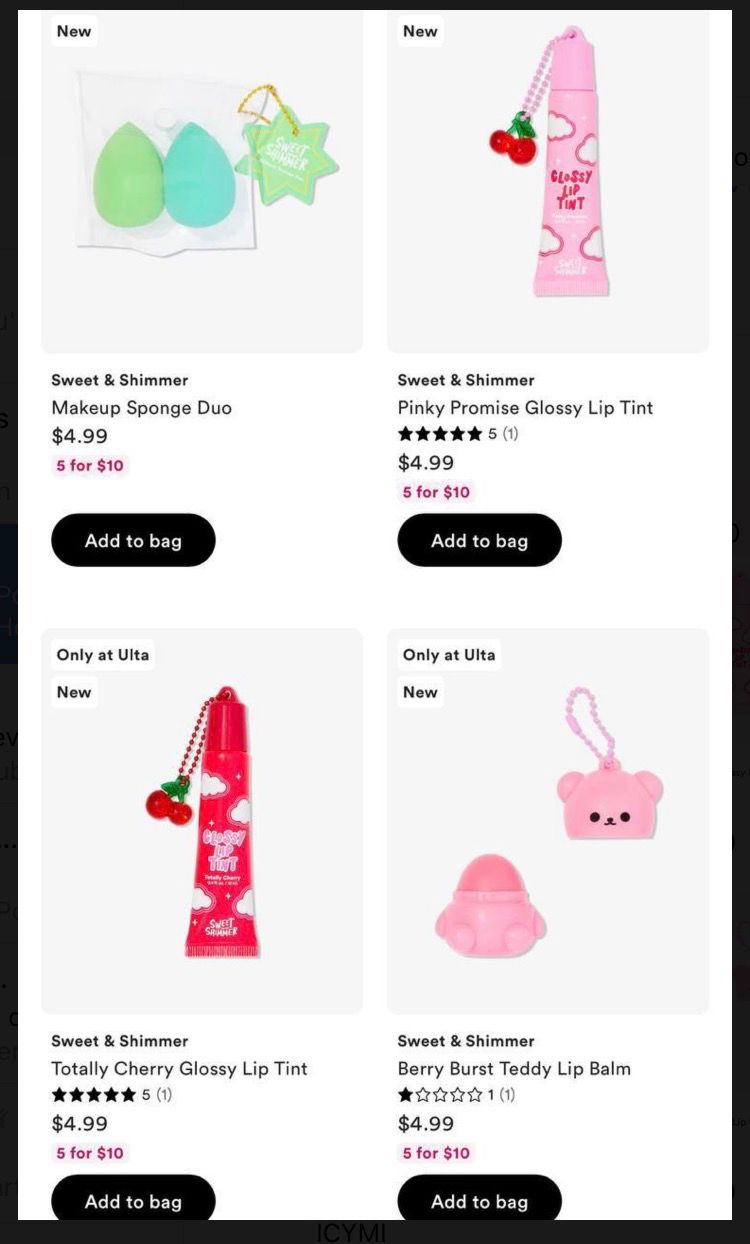The height and width of the screenshot is (1244, 750).
Task: View the Berry Burst Teddy Lip Balm image
Action: click(x=548, y=820)
